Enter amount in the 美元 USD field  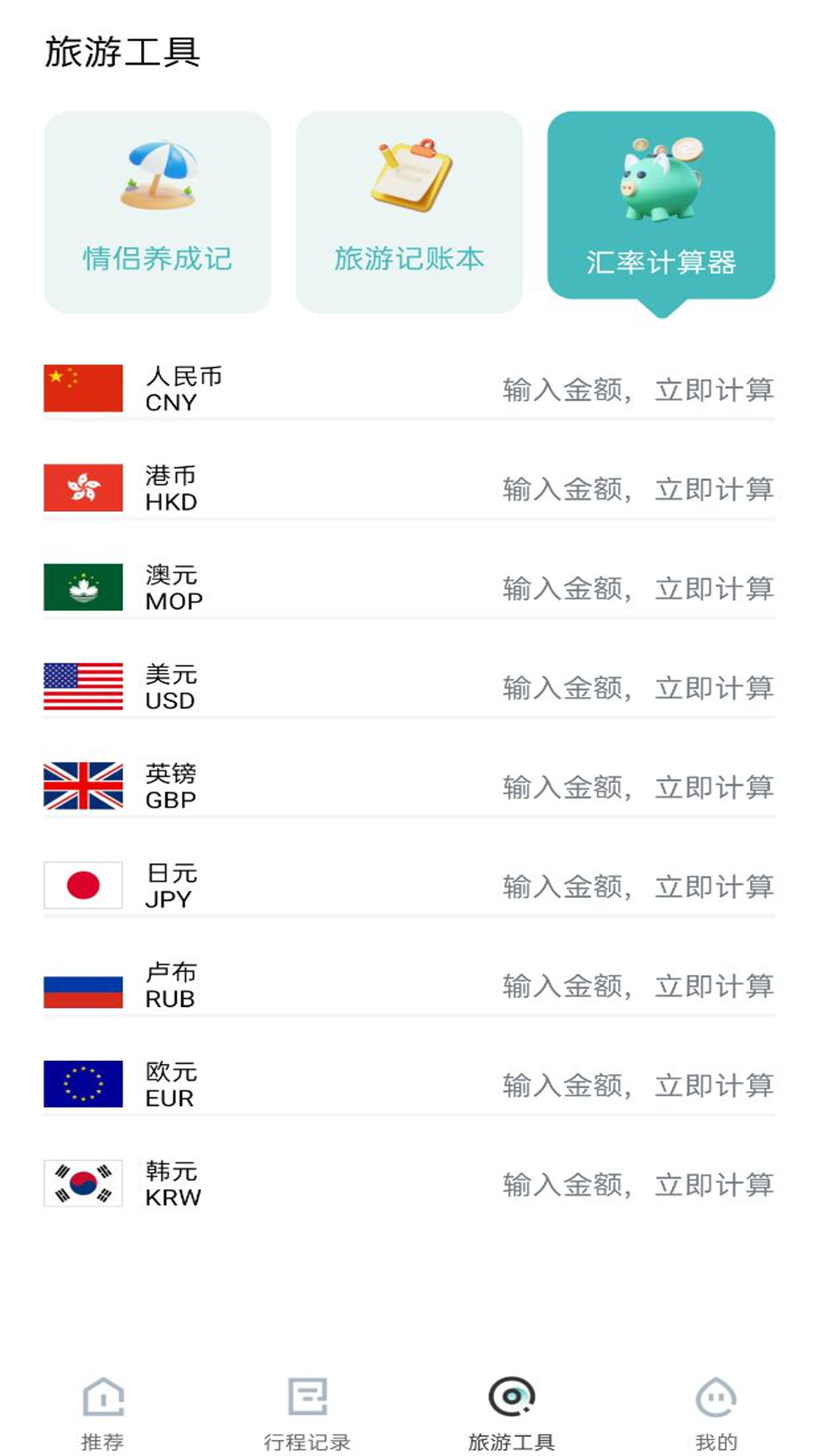[x=637, y=688]
